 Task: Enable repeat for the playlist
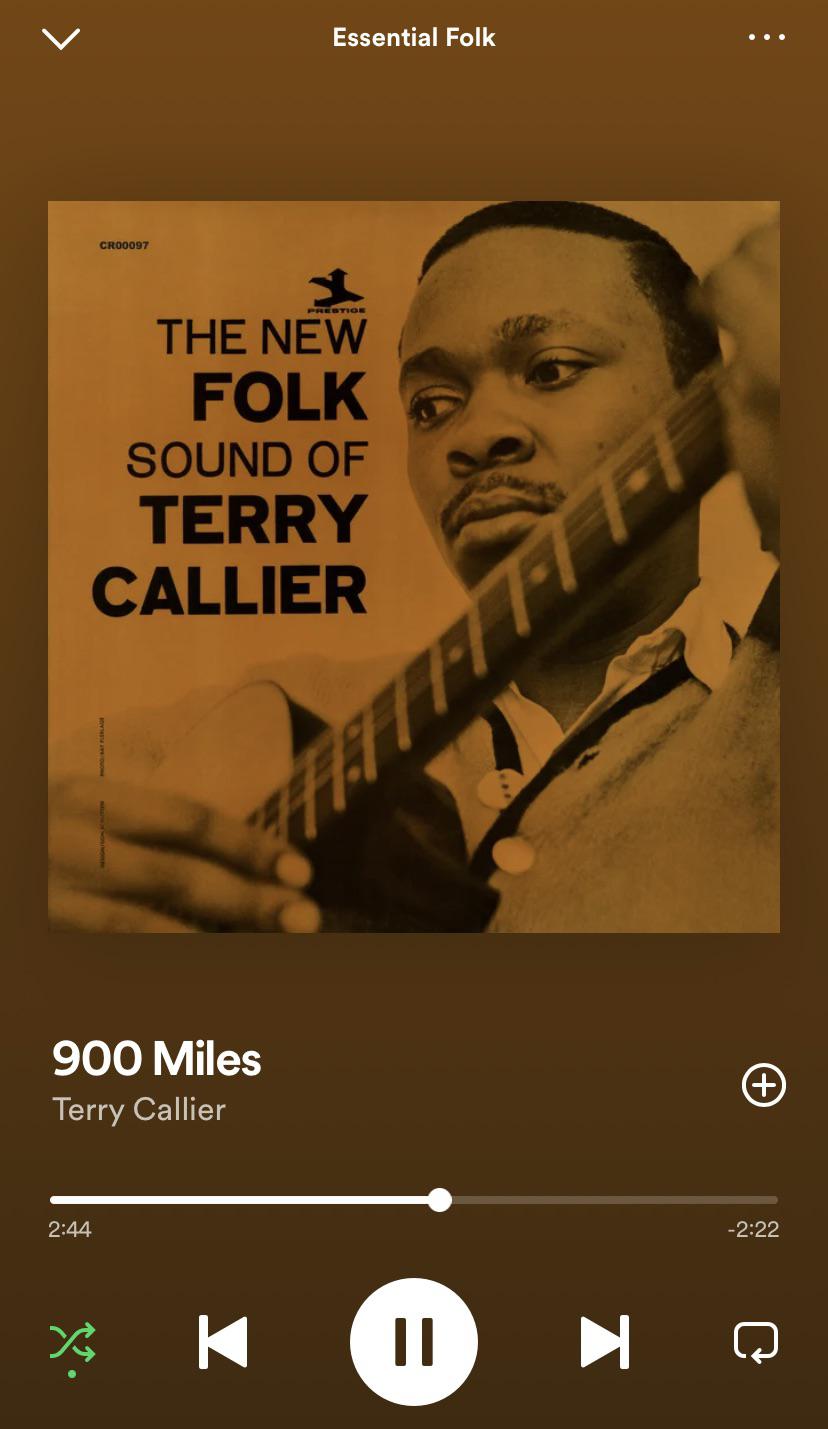[x=757, y=1342]
